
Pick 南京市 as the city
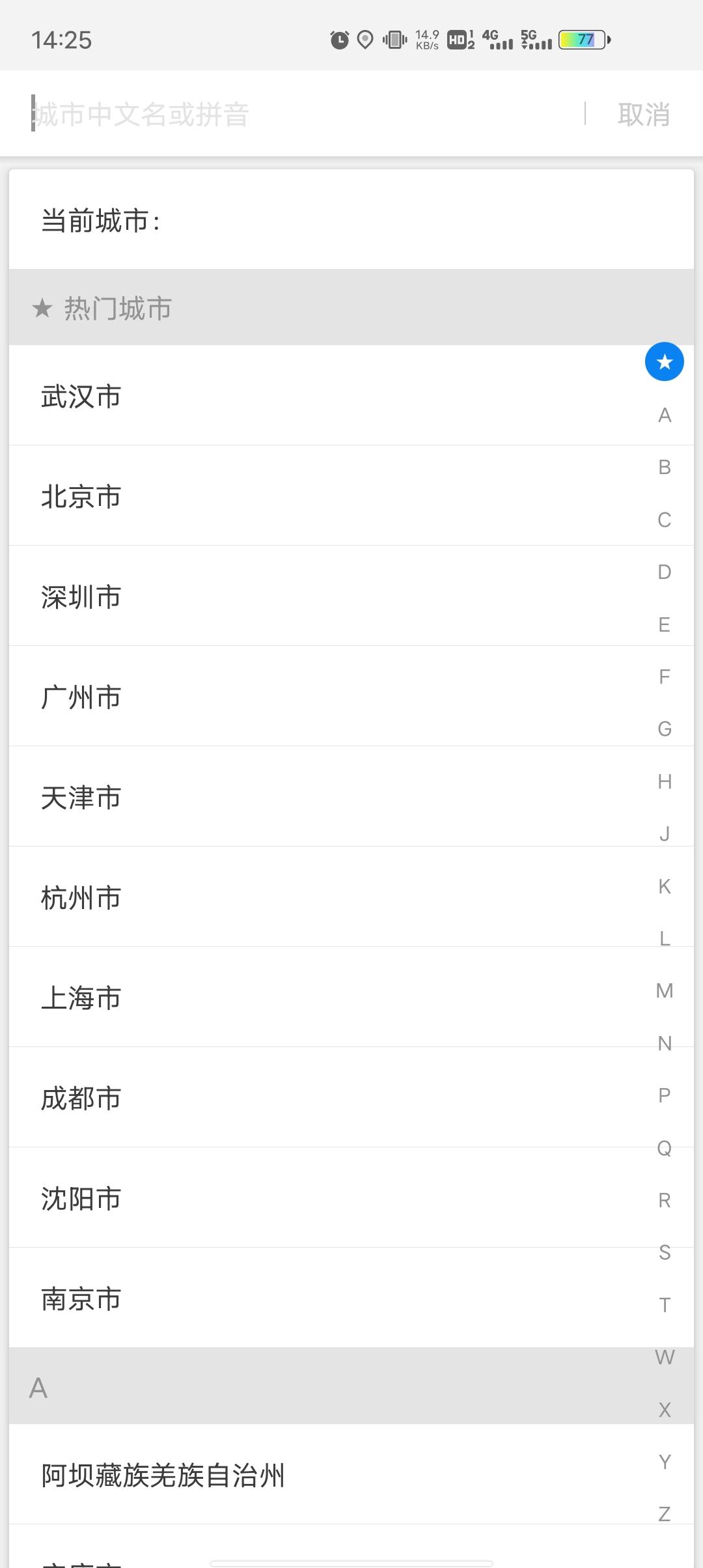(x=81, y=1298)
